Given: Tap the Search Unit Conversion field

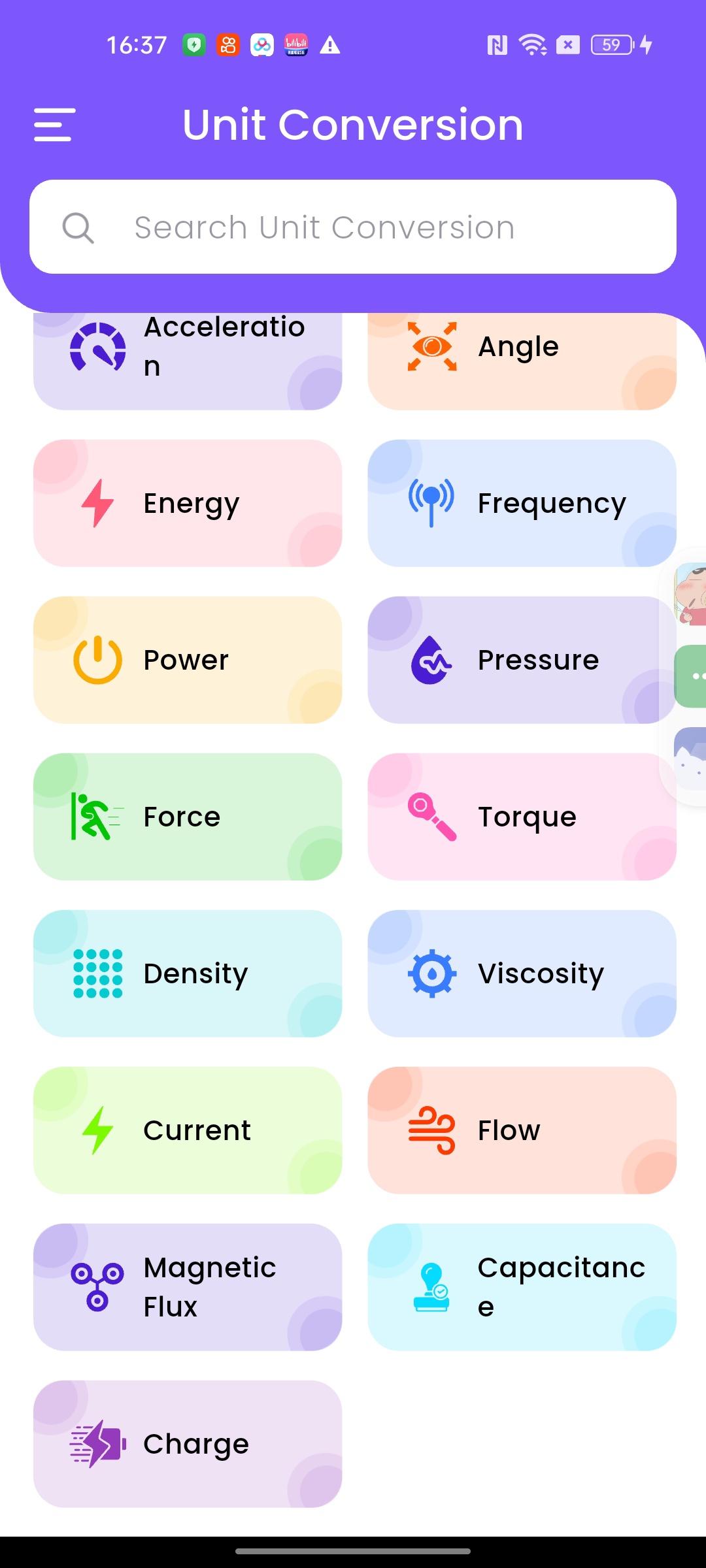Looking at the screenshot, I should (x=353, y=227).
